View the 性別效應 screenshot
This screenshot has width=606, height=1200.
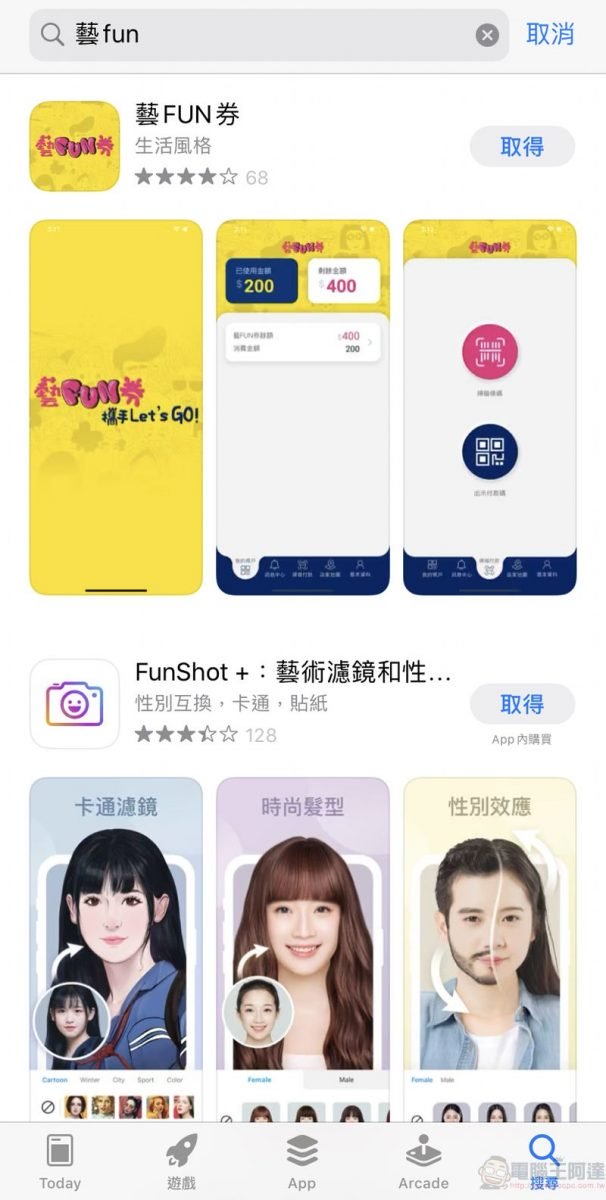(x=490, y=950)
